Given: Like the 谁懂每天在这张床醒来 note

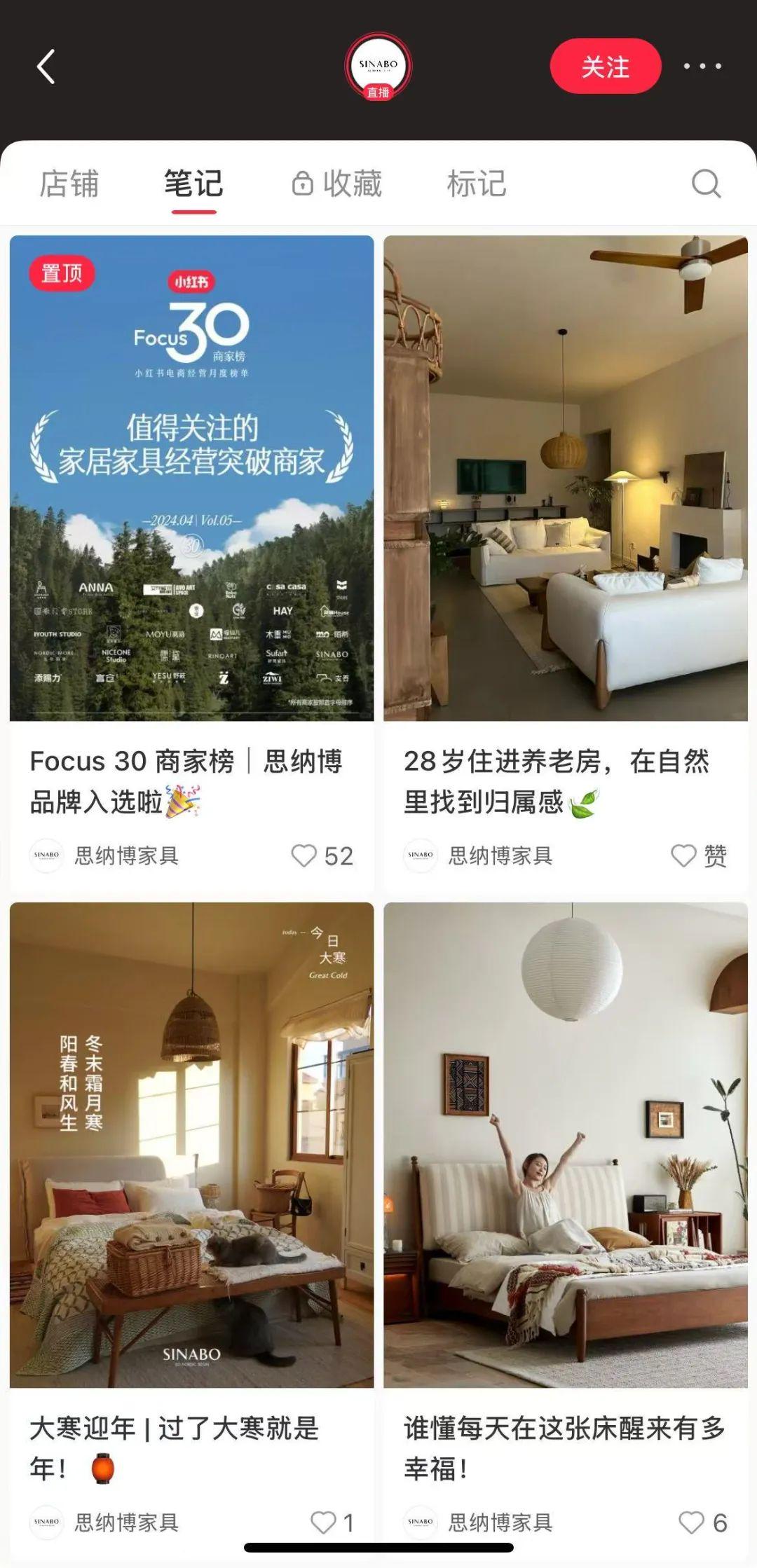Looking at the screenshot, I should click(691, 1522).
